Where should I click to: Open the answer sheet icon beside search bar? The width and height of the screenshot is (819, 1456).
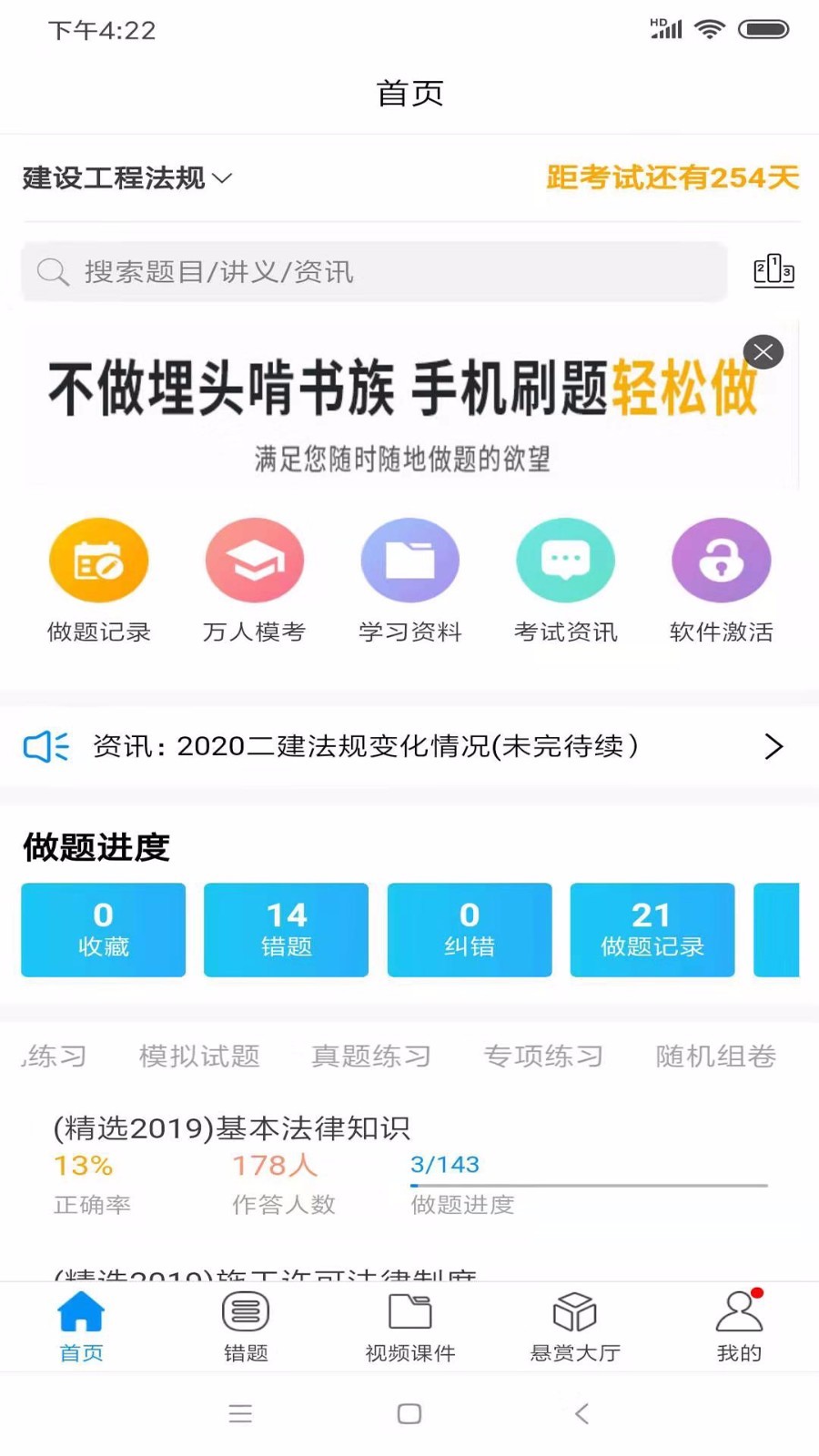click(773, 270)
